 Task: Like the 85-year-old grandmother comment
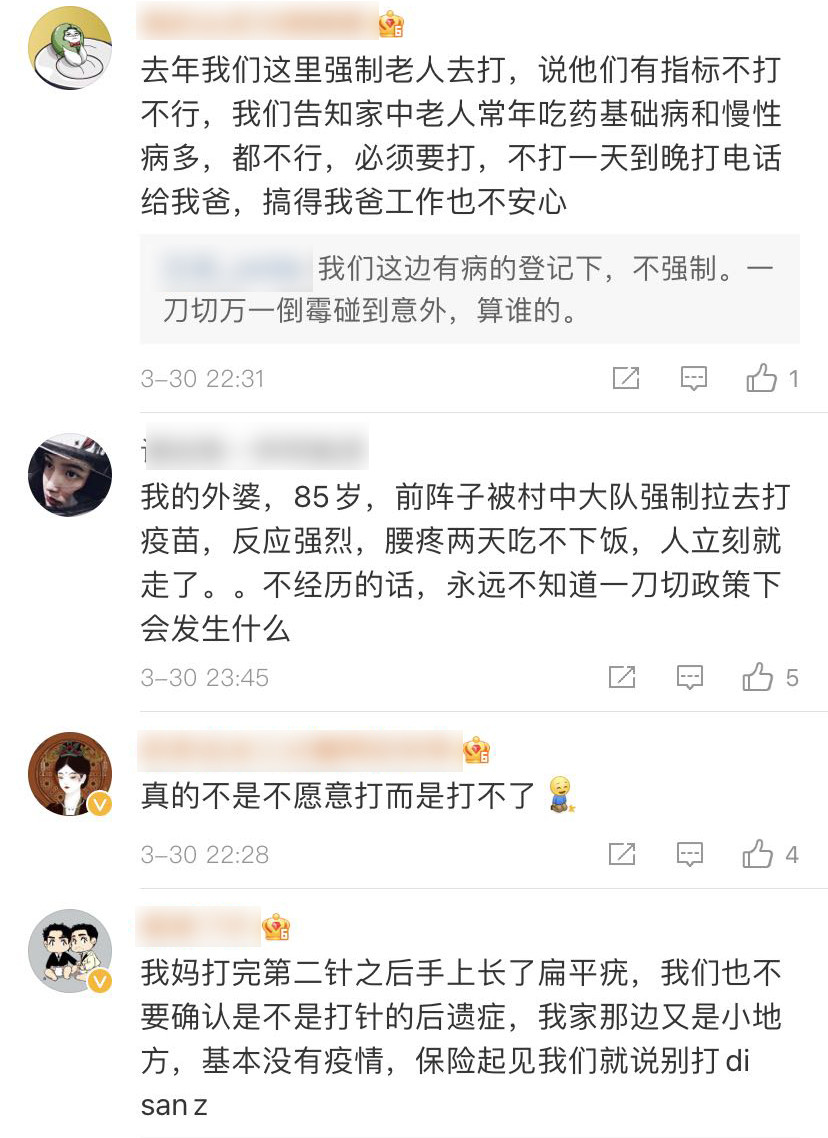[758, 678]
